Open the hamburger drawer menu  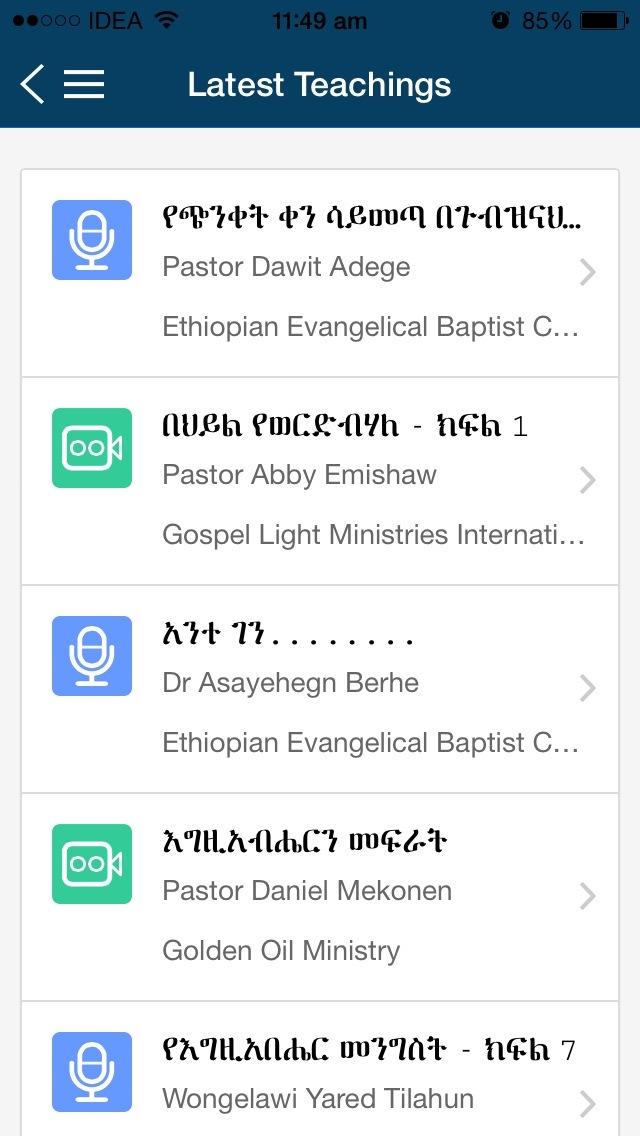click(x=84, y=85)
